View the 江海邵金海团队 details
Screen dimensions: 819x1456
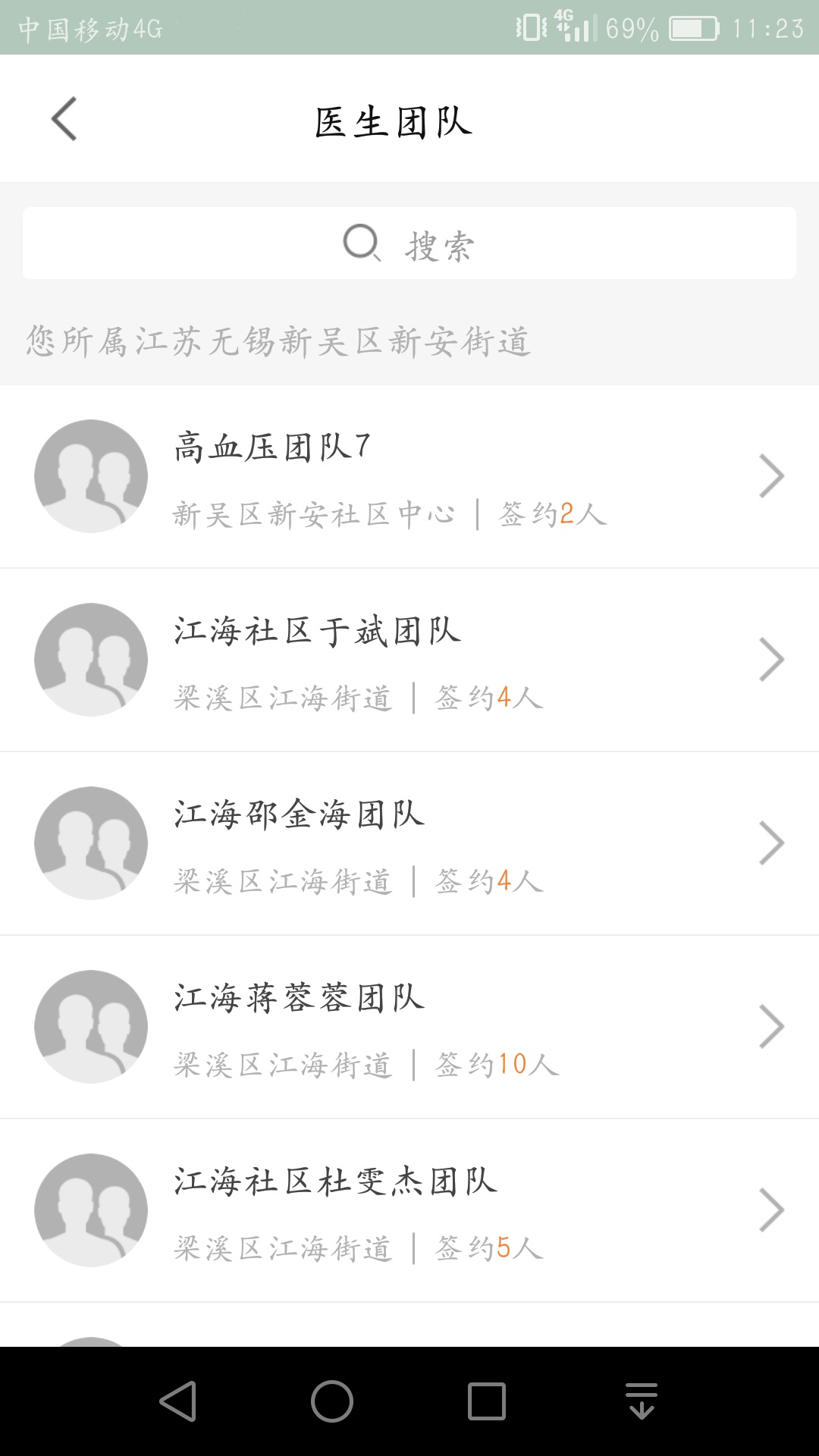pyautogui.click(x=409, y=843)
